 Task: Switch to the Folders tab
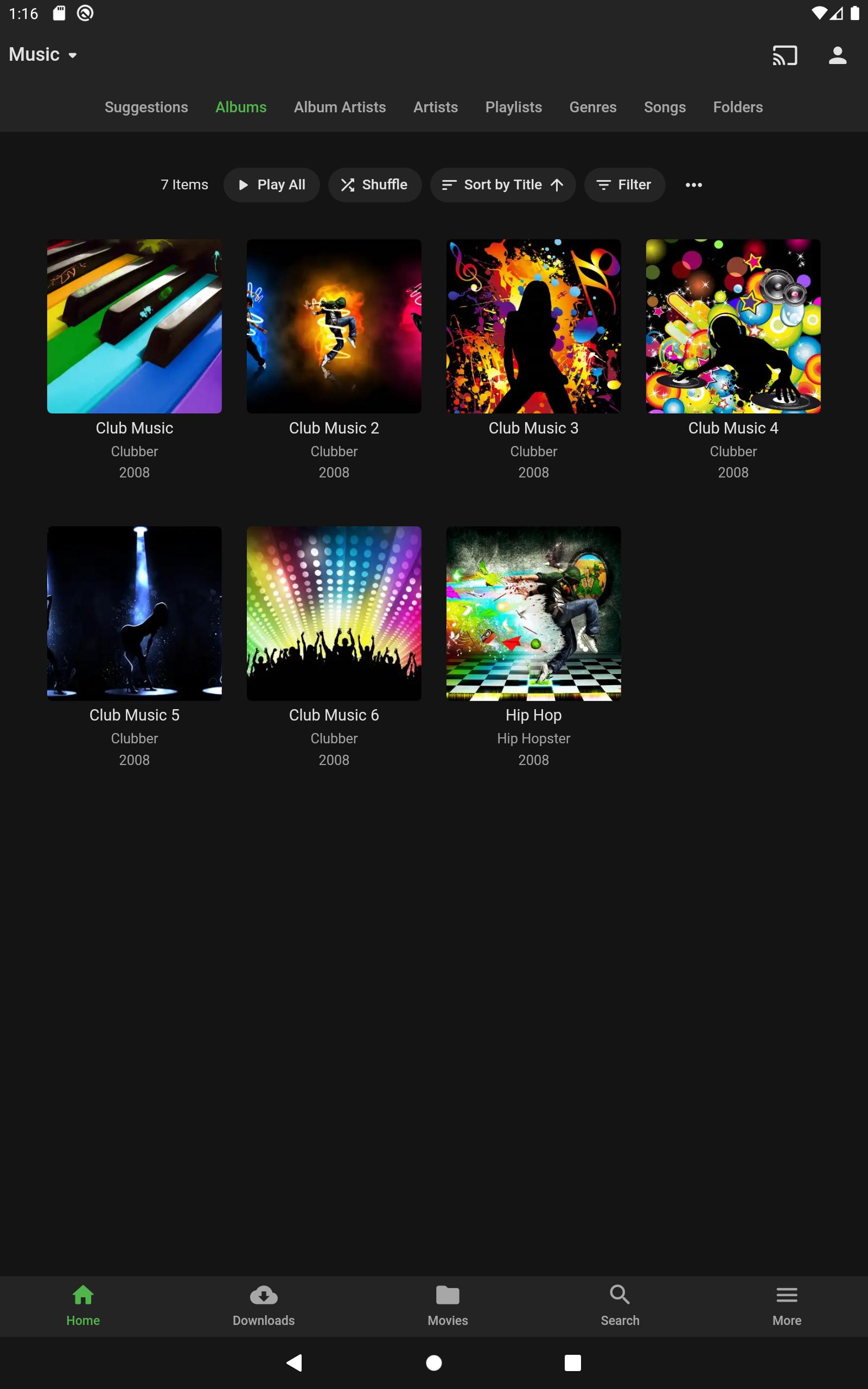738,107
